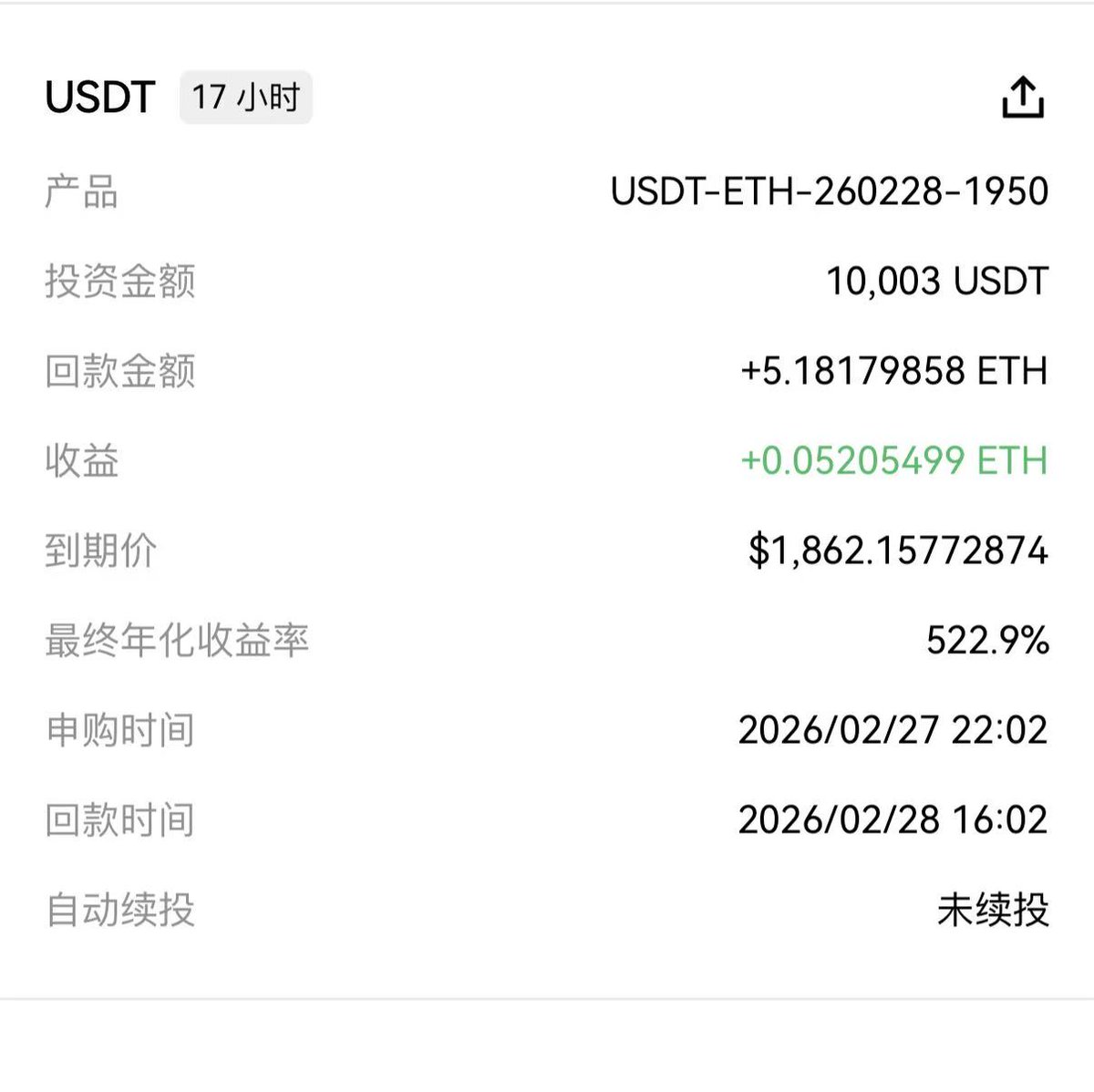Share this USDT-ETH order record
This screenshot has width=1094, height=1092.
[x=1022, y=98]
